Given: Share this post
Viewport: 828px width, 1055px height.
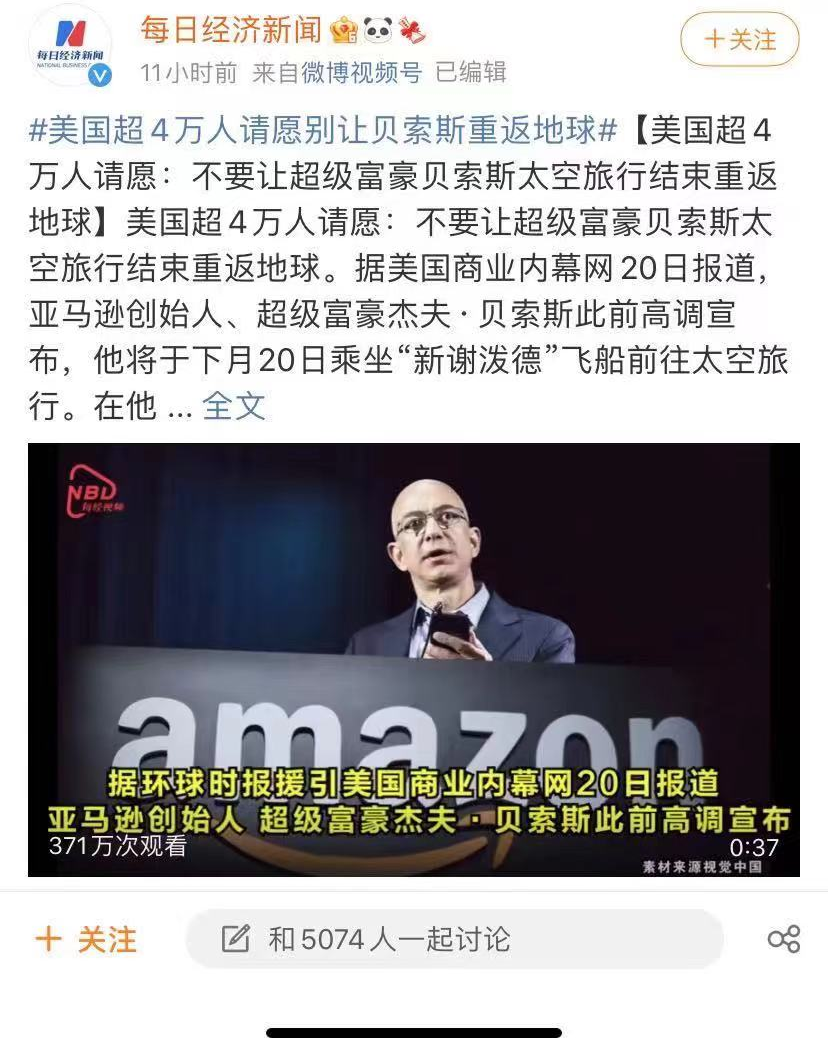Looking at the screenshot, I should (784, 939).
